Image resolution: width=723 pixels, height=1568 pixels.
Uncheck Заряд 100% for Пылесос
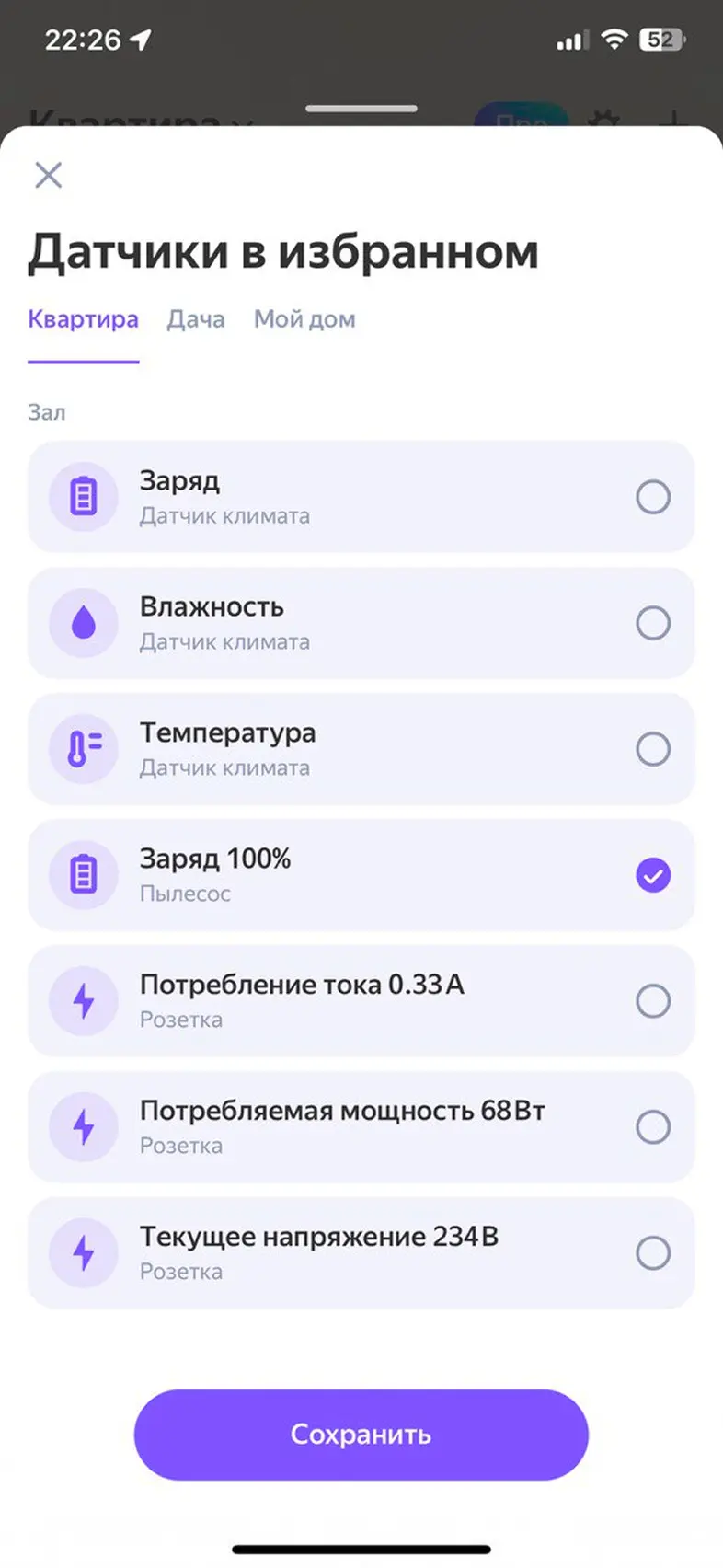click(652, 875)
